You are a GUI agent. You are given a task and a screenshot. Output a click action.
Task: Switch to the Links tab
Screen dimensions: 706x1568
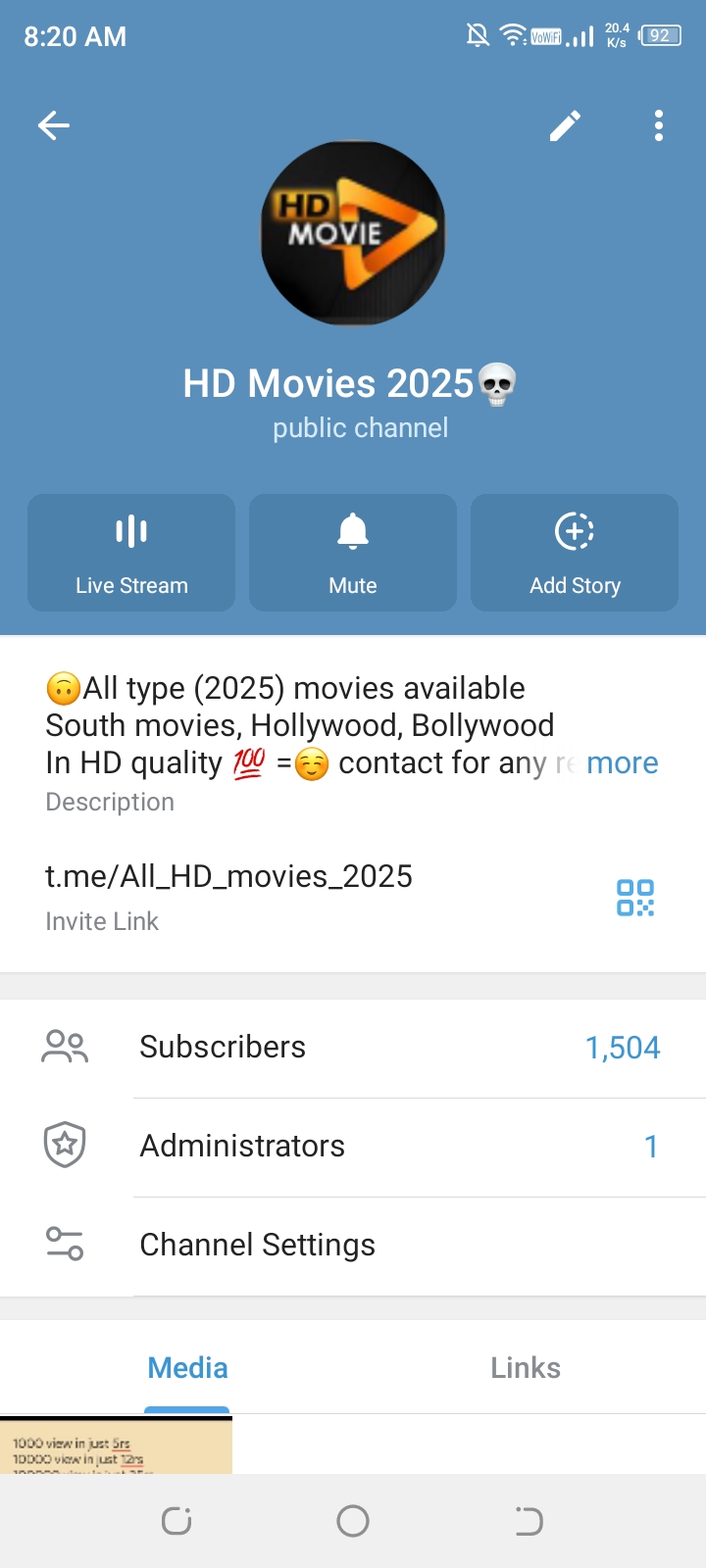526,1367
